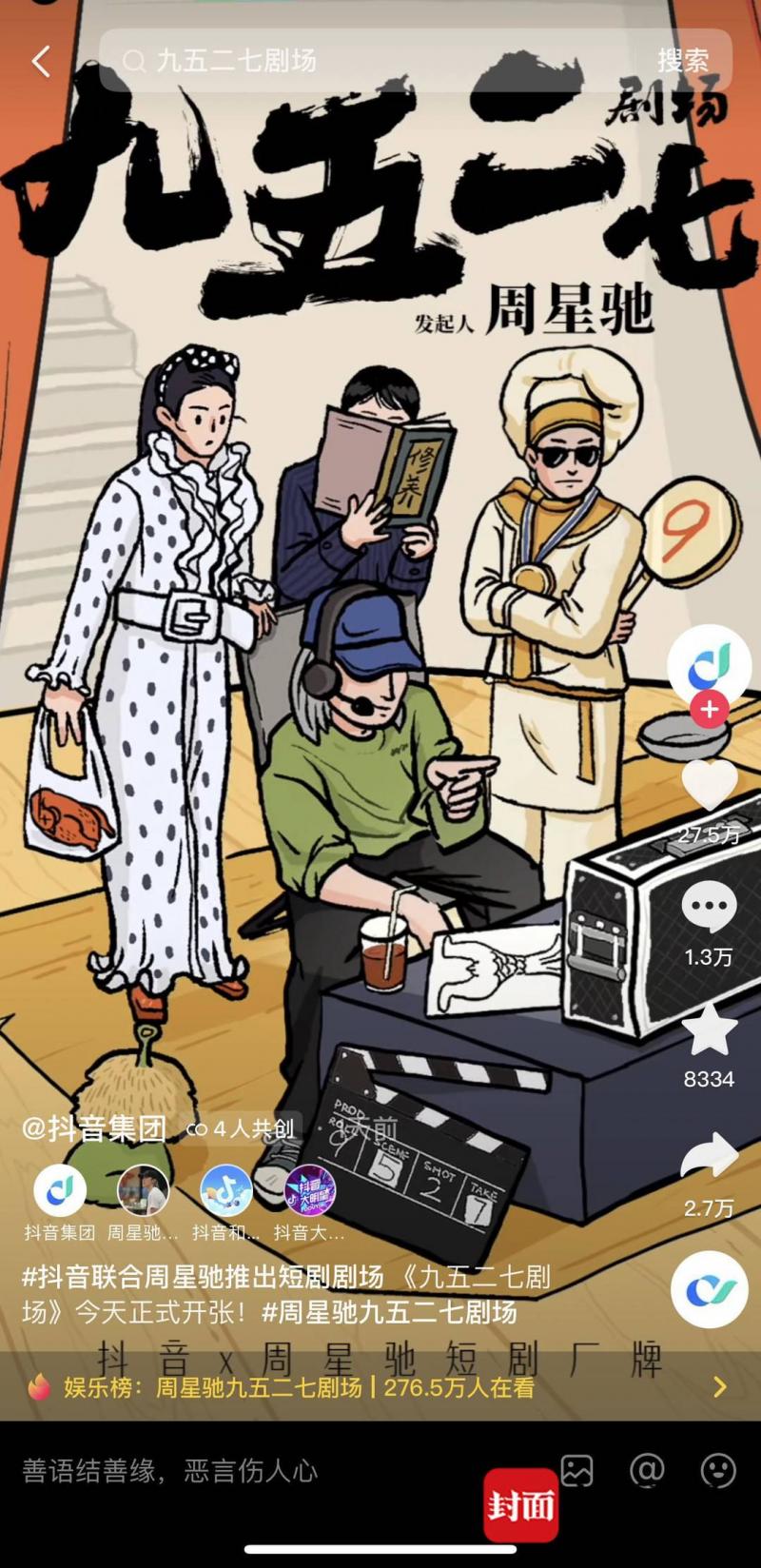Write a comment in 善语结善缘 field
This screenshot has width=761, height=1568.
(x=238, y=1471)
